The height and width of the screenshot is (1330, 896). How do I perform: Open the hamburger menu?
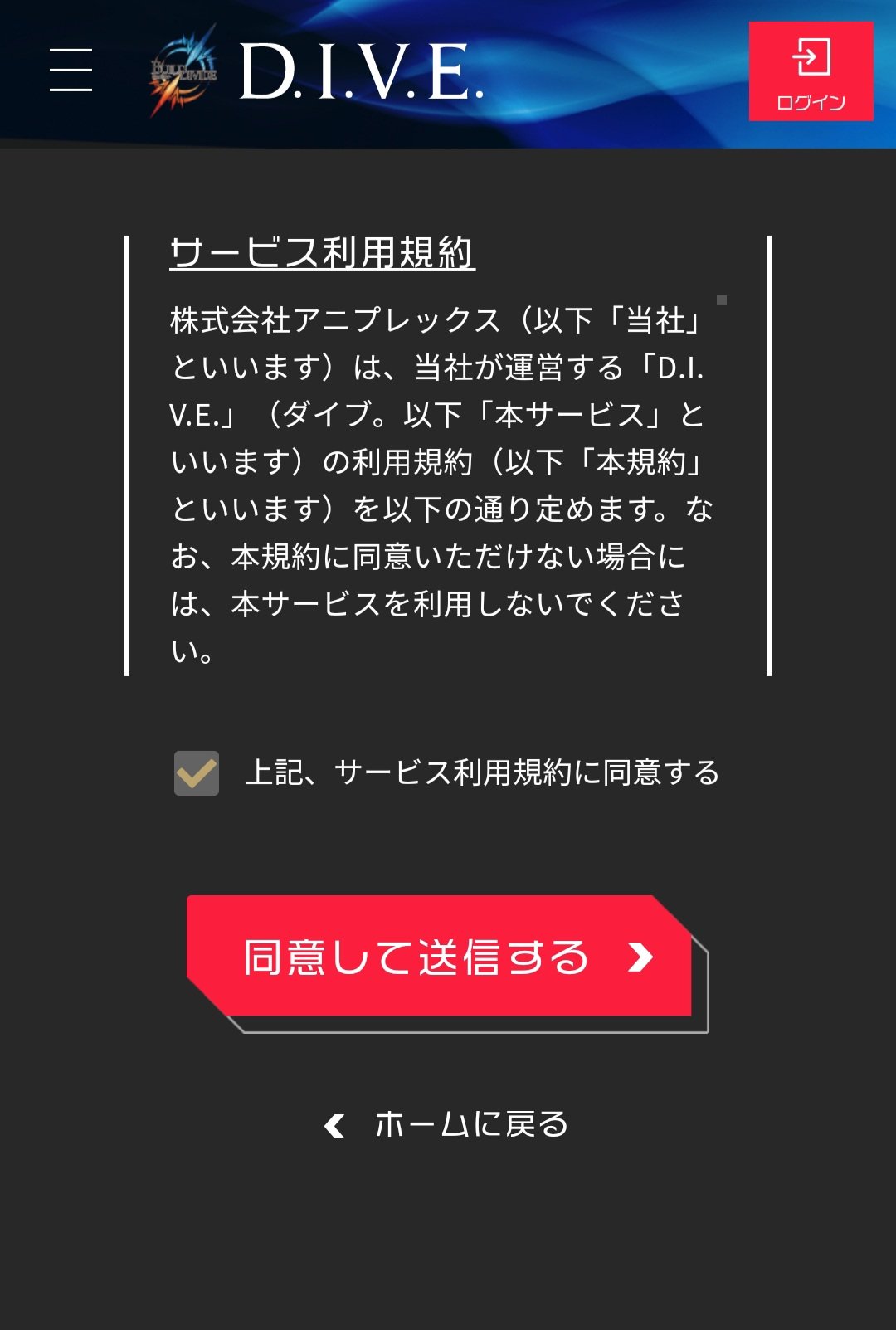pyautogui.click(x=71, y=70)
